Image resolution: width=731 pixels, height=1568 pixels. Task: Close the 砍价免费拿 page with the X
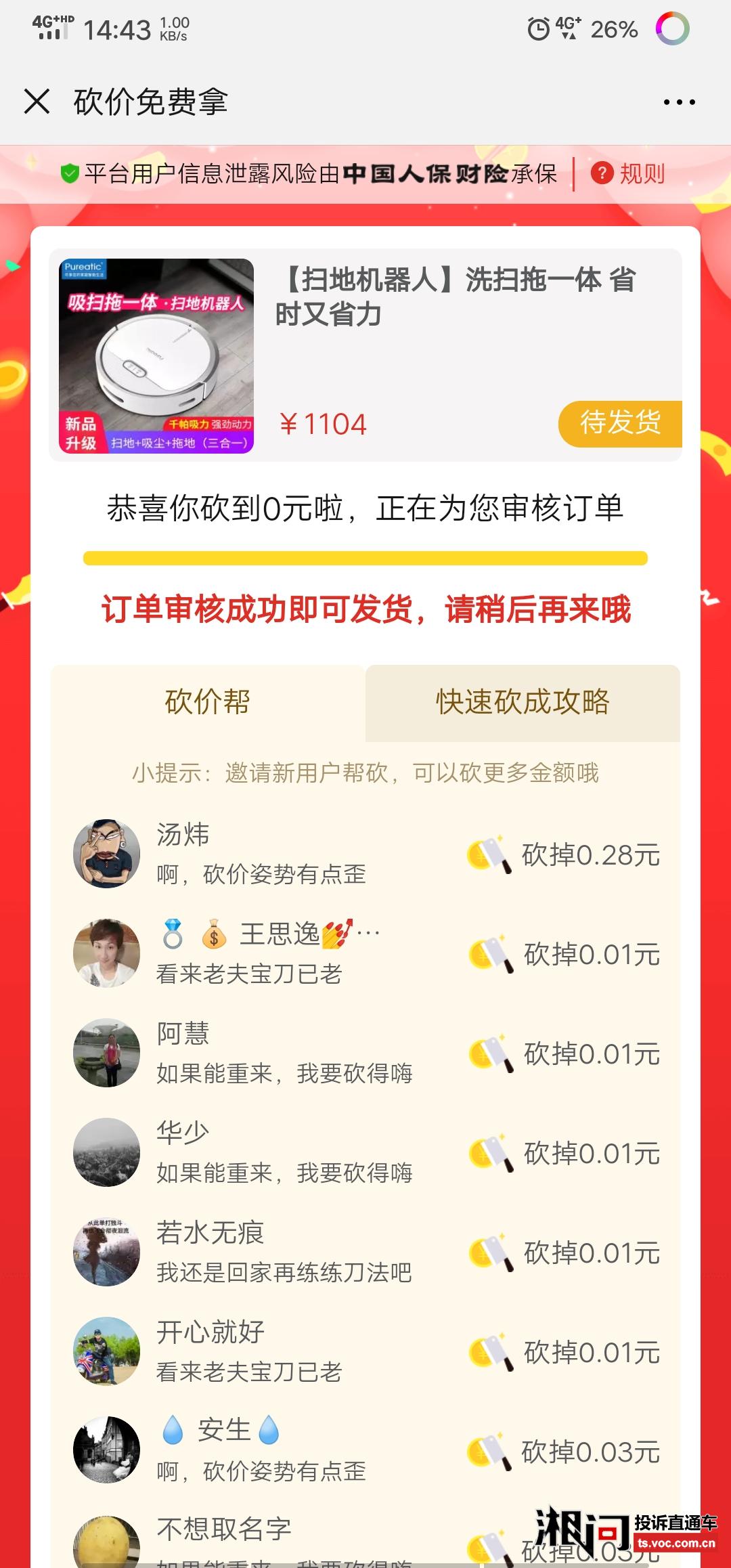coord(37,102)
